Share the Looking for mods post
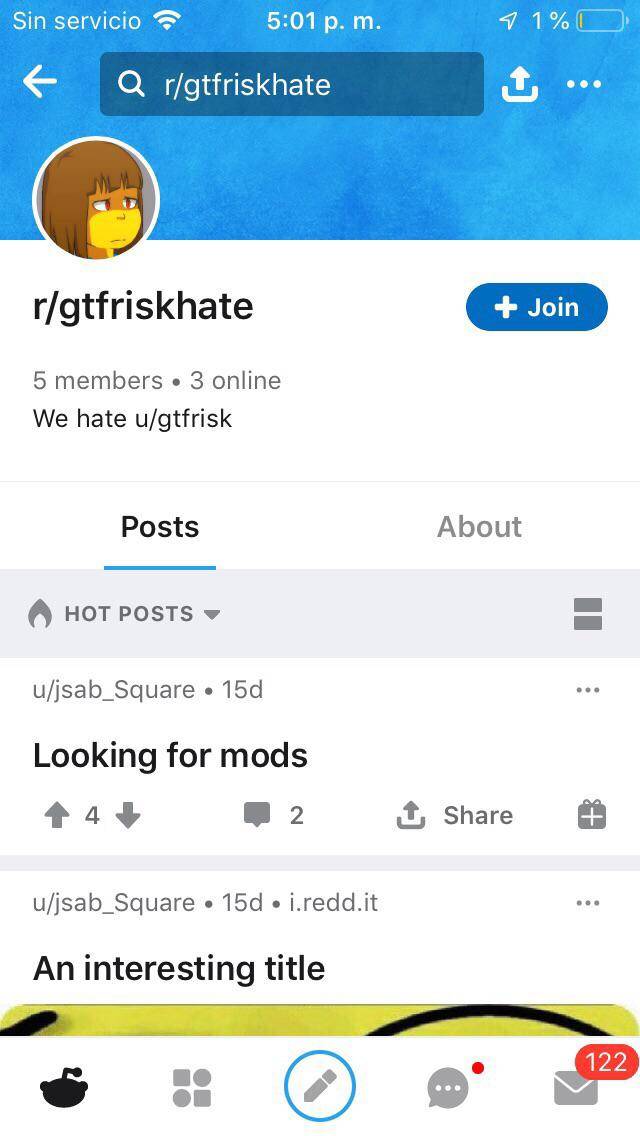 coord(455,816)
